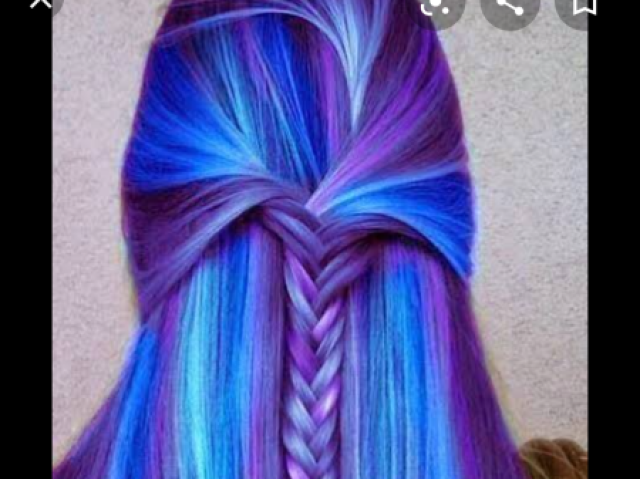
Task: Close the image viewer
Action: (x=40, y=3)
